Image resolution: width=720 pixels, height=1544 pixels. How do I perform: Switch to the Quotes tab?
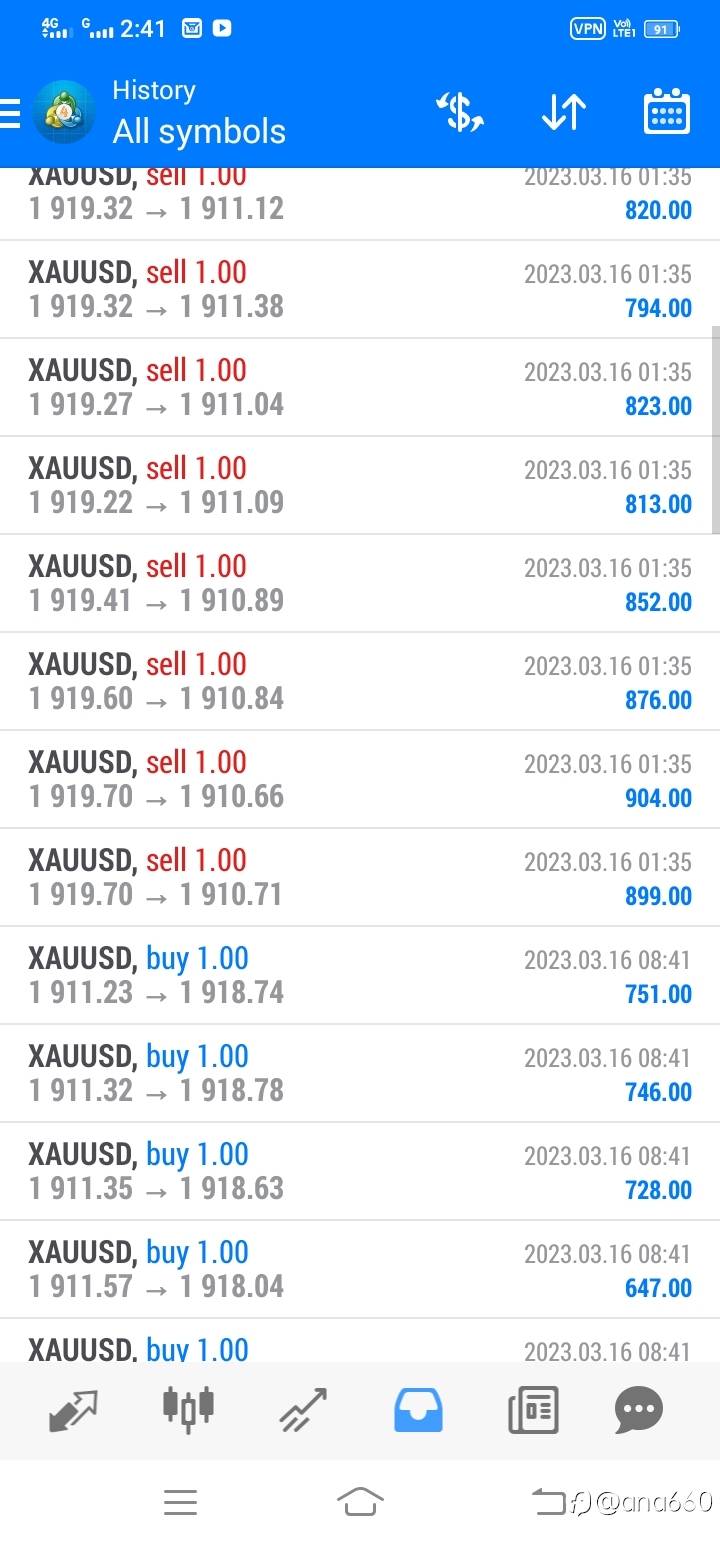tap(74, 1410)
